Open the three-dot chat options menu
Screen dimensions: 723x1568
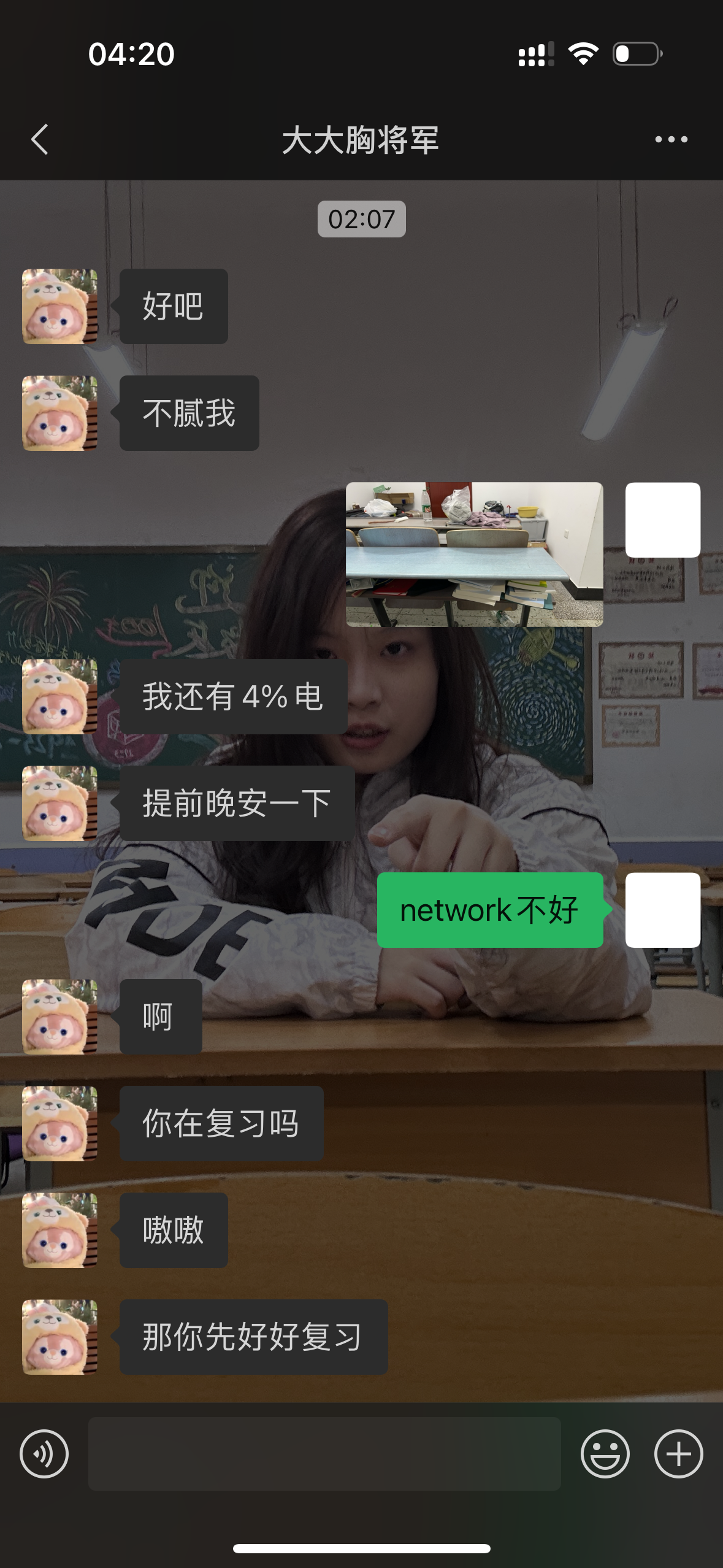(x=671, y=139)
